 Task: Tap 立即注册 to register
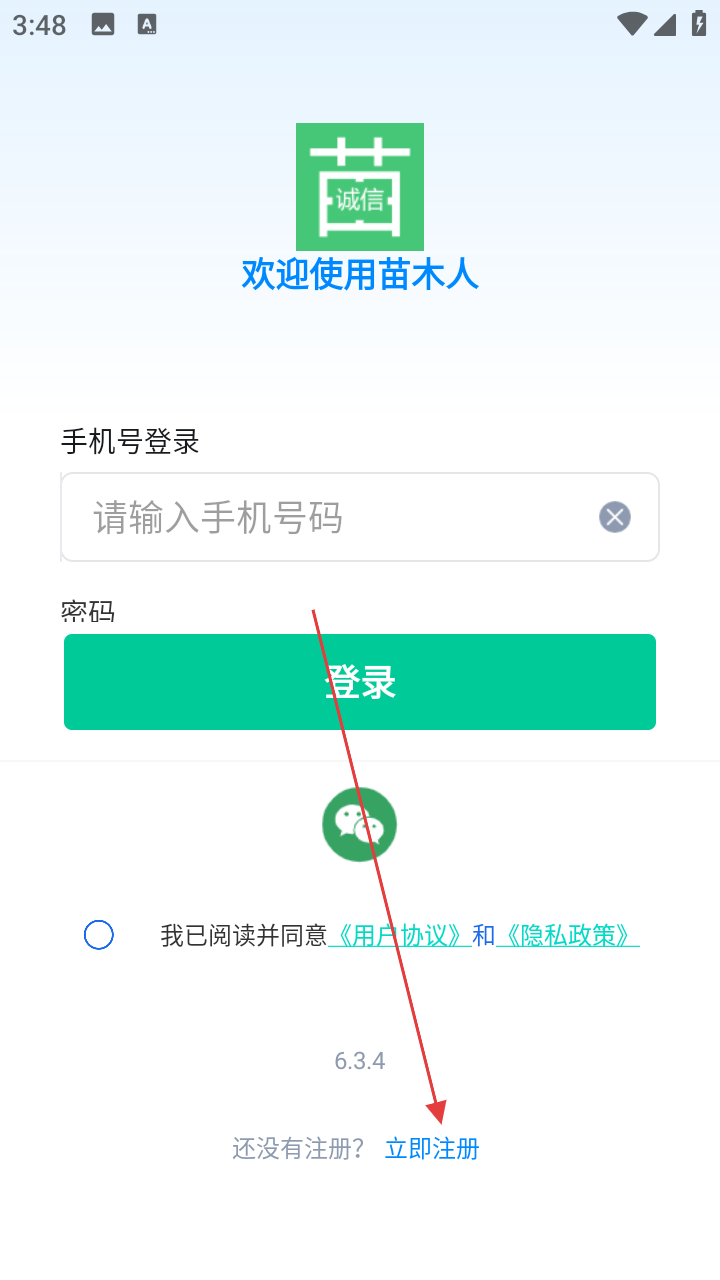click(432, 1149)
